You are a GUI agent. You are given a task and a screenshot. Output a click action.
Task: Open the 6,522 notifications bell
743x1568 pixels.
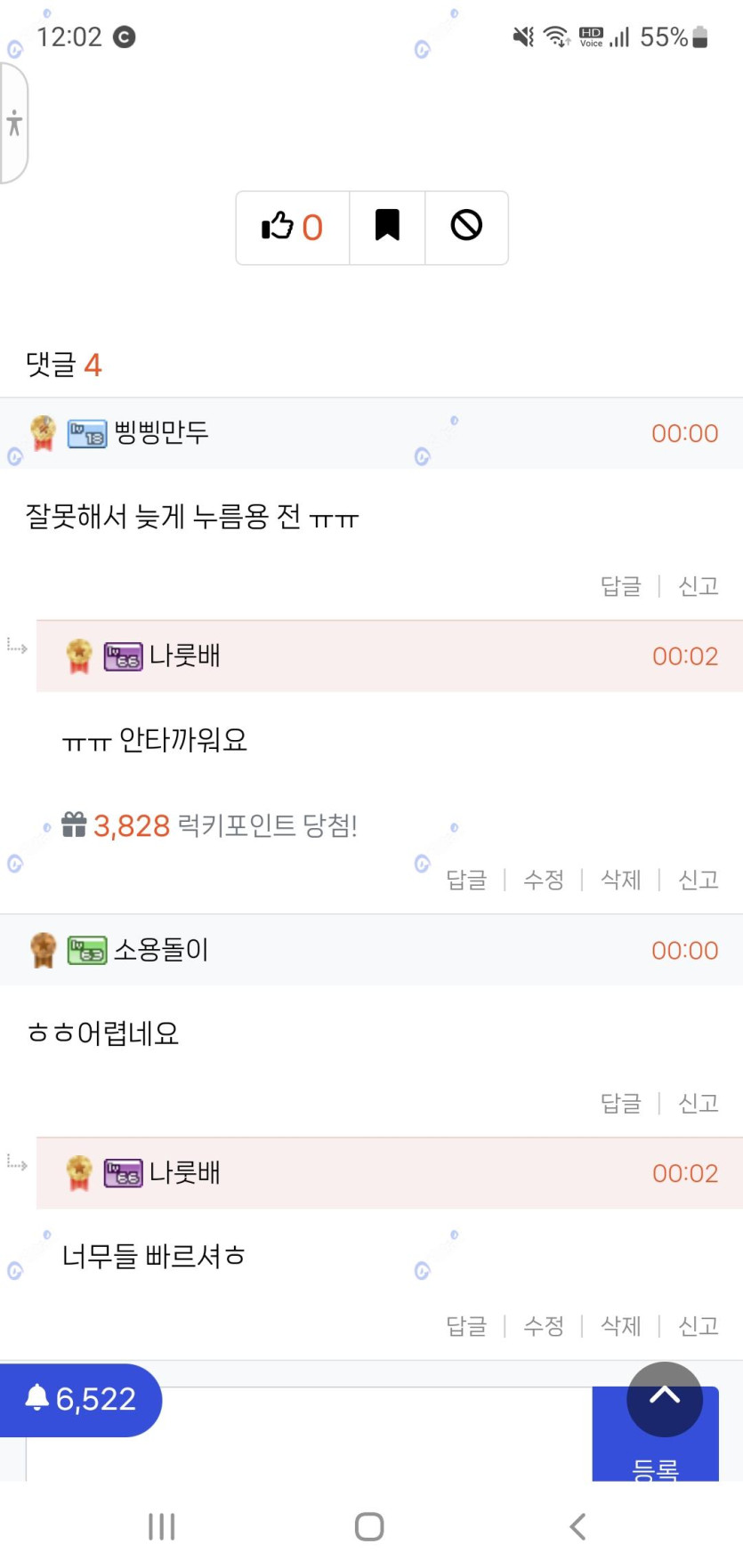click(80, 1399)
